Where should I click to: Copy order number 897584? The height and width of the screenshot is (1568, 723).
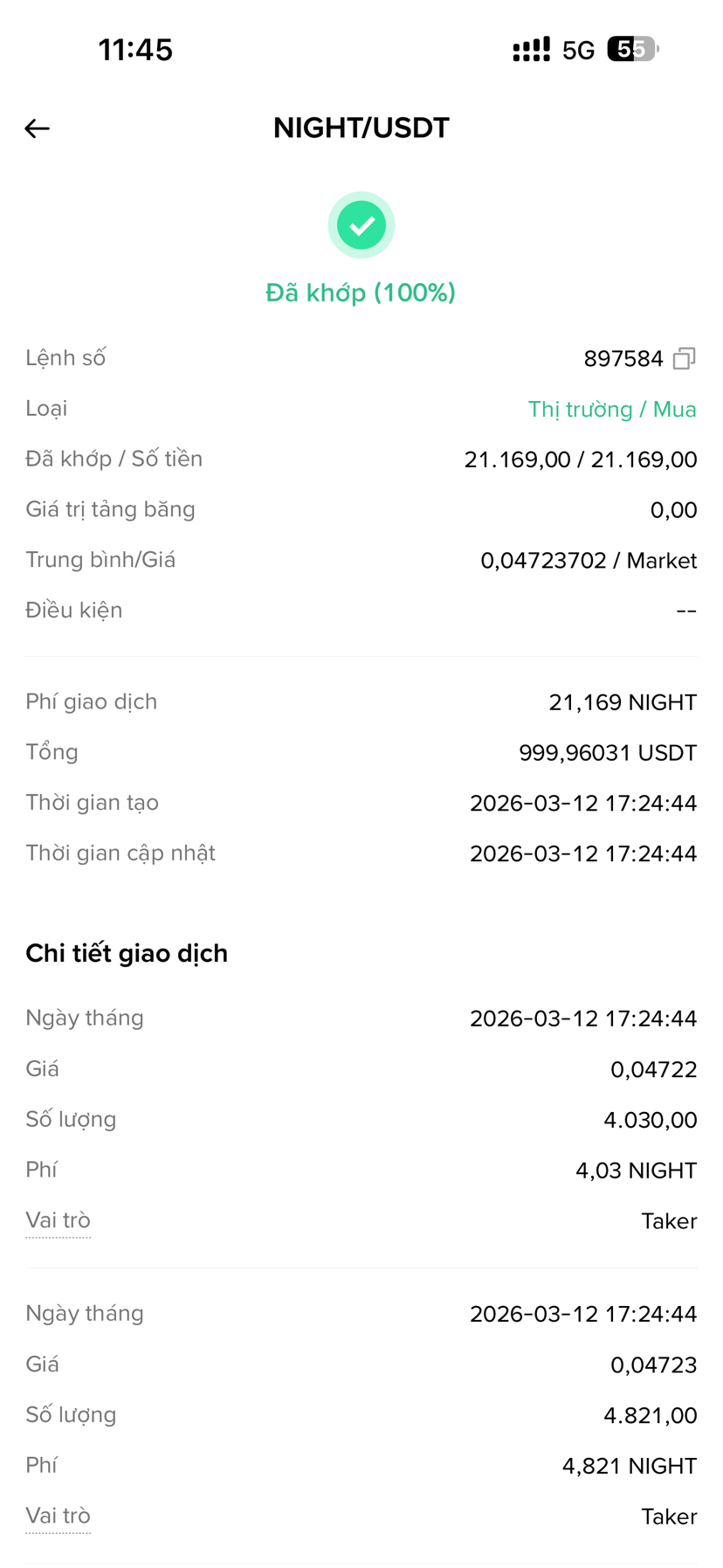[684, 358]
